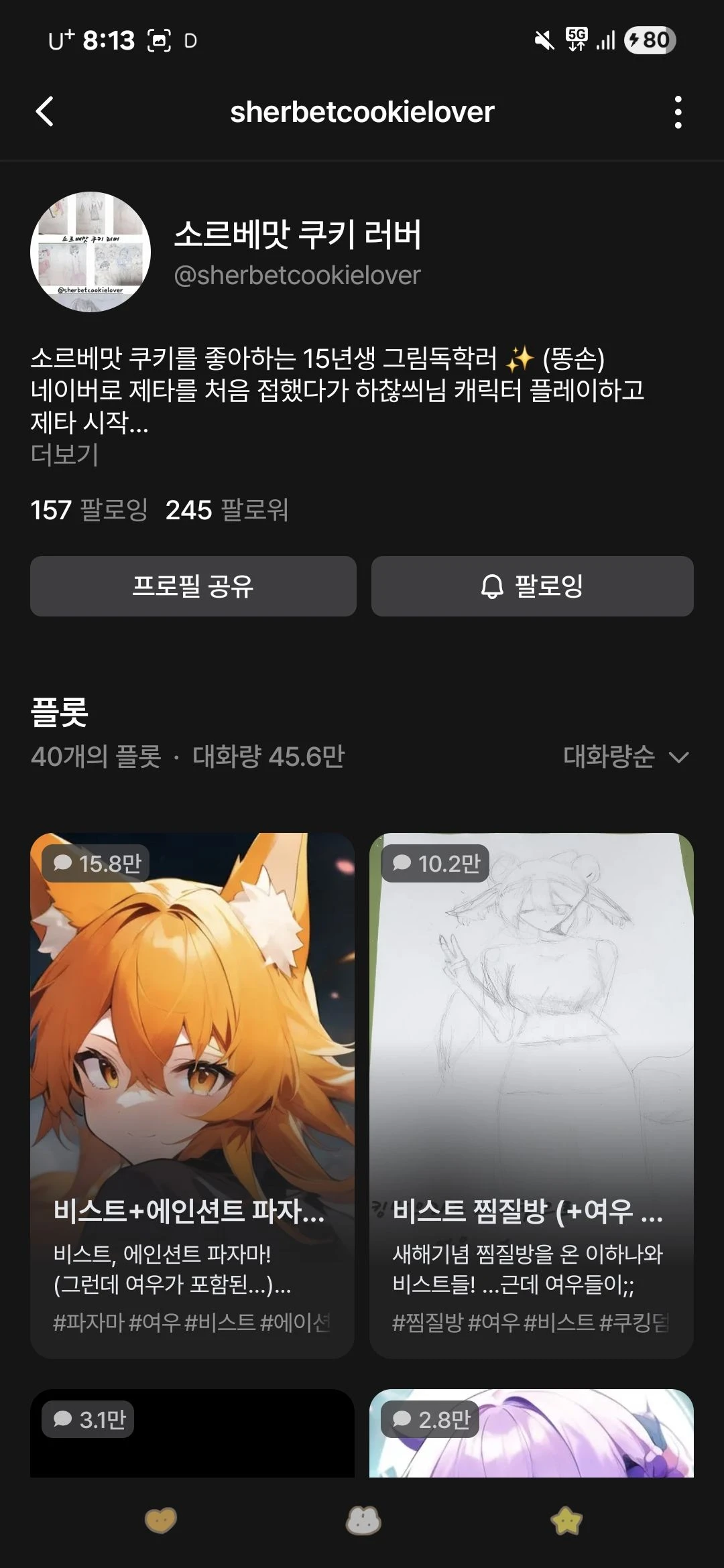Tap the 팔로잉 button with bell

click(x=532, y=586)
